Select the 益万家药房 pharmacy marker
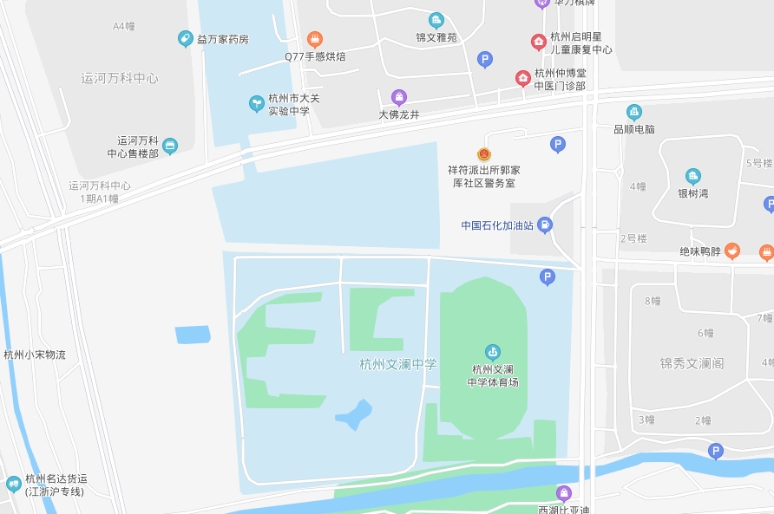The width and height of the screenshot is (774, 514). point(185,39)
